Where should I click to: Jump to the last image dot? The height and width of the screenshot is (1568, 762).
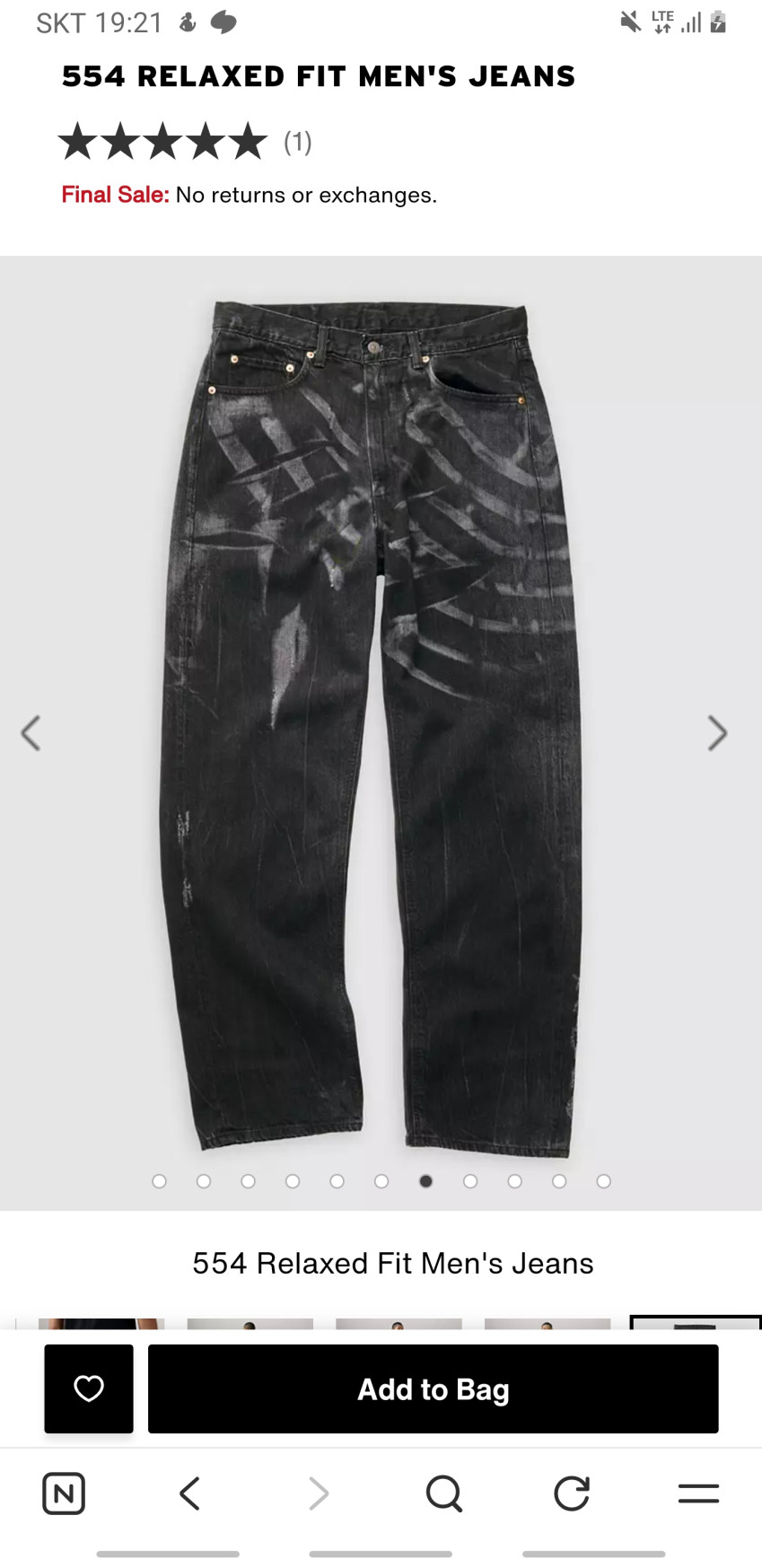click(x=603, y=1181)
